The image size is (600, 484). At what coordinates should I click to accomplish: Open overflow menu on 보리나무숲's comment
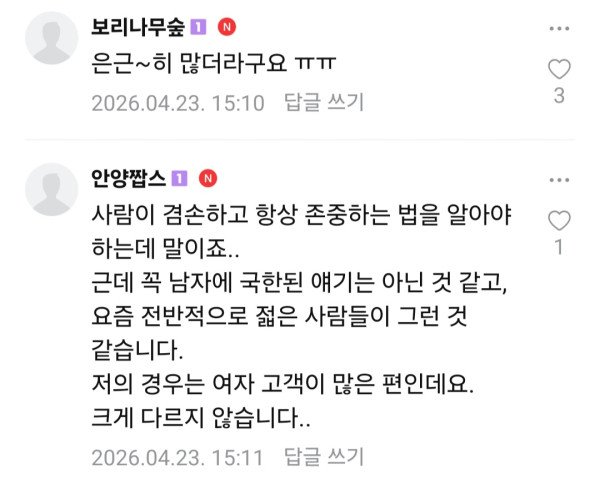pyautogui.click(x=559, y=25)
